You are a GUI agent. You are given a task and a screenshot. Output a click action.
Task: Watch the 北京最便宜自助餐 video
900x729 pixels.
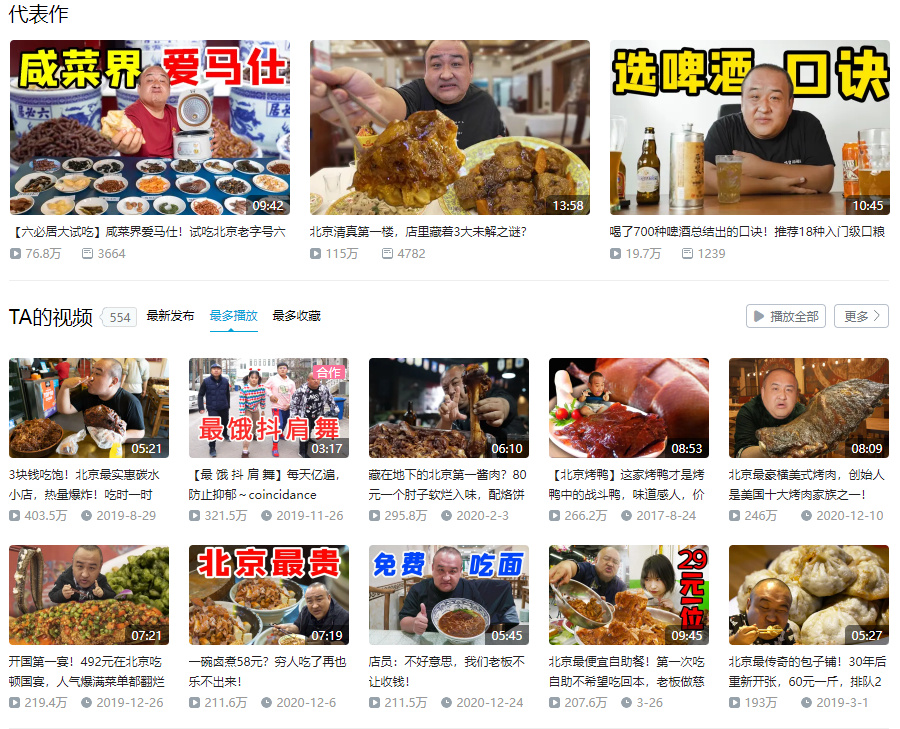[x=629, y=595]
